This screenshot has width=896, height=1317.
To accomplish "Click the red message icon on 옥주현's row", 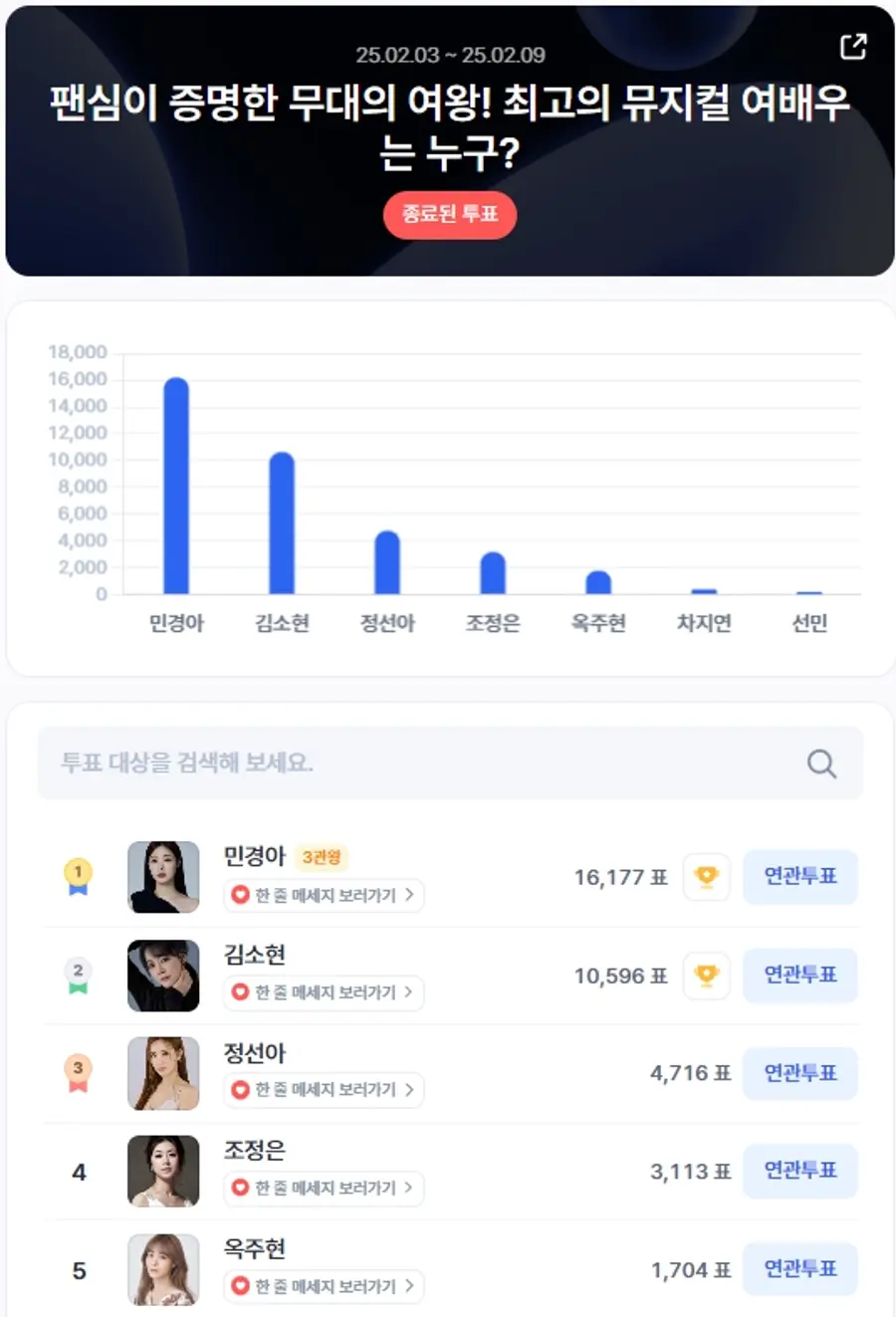I will point(240,1287).
